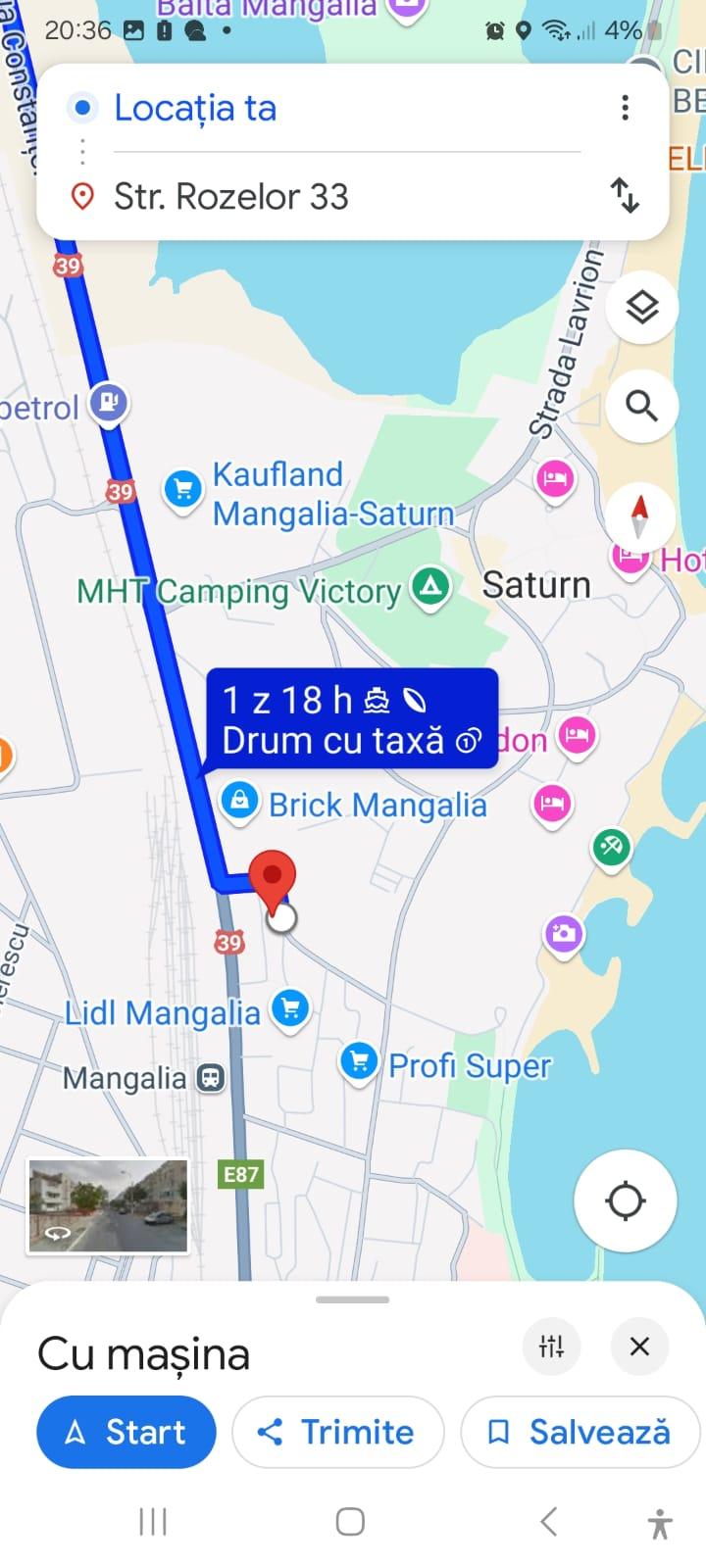Image resolution: width=706 pixels, height=1568 pixels.
Task: Start navigation with the Start button
Action: (126, 1432)
